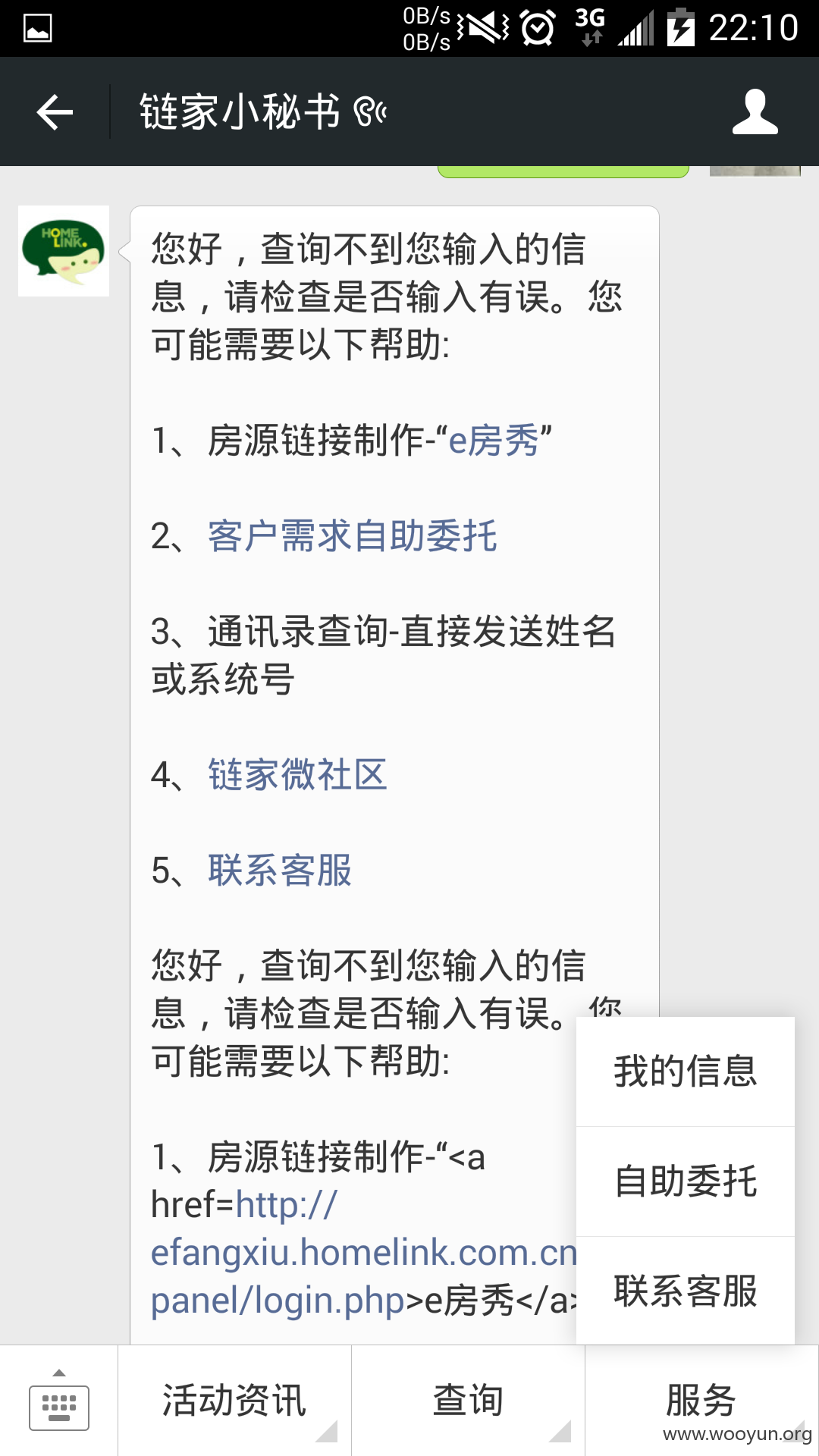Tap the HomeLink avatar
The image size is (819, 1456).
pyautogui.click(x=64, y=251)
